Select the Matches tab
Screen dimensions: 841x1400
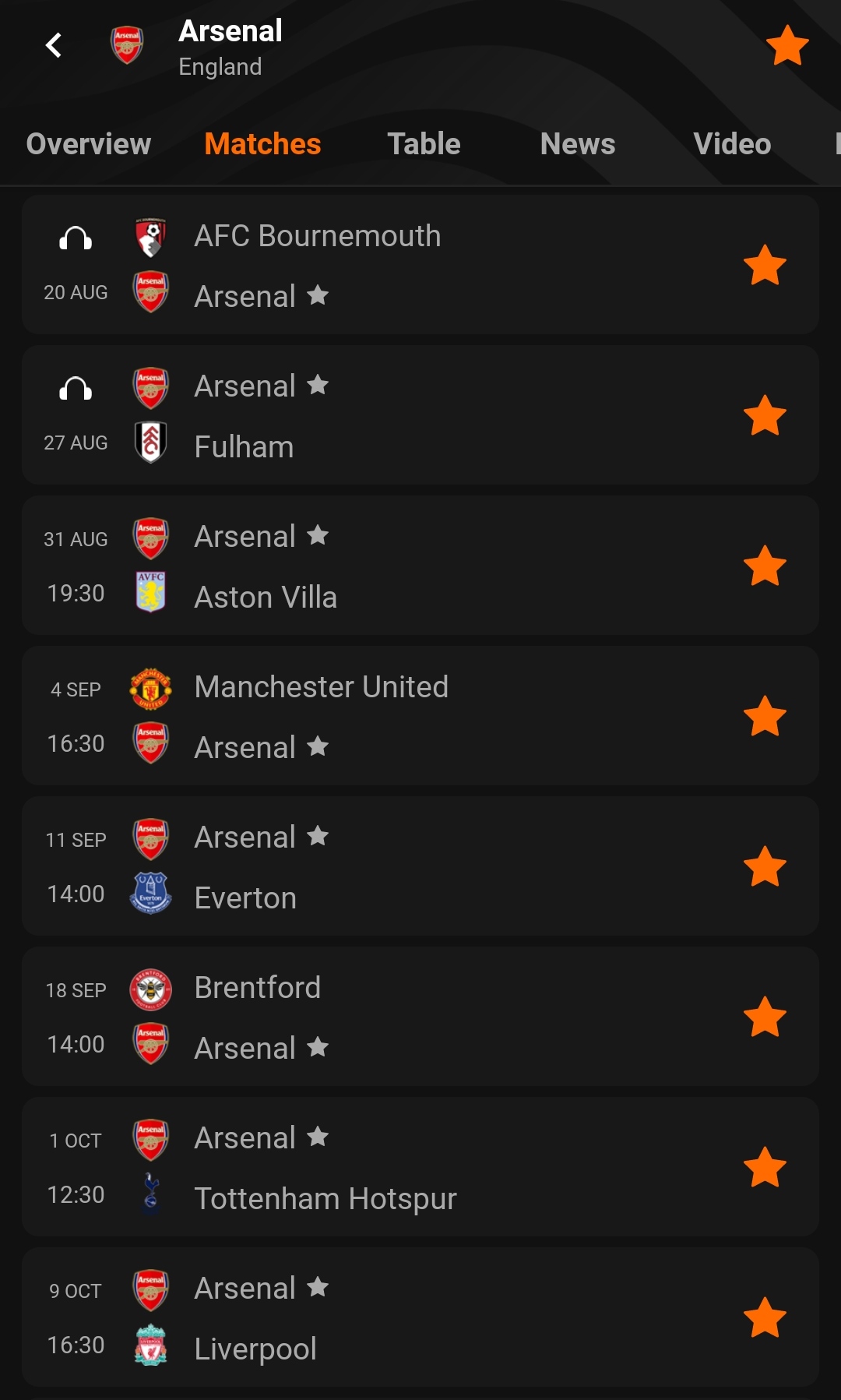(262, 144)
